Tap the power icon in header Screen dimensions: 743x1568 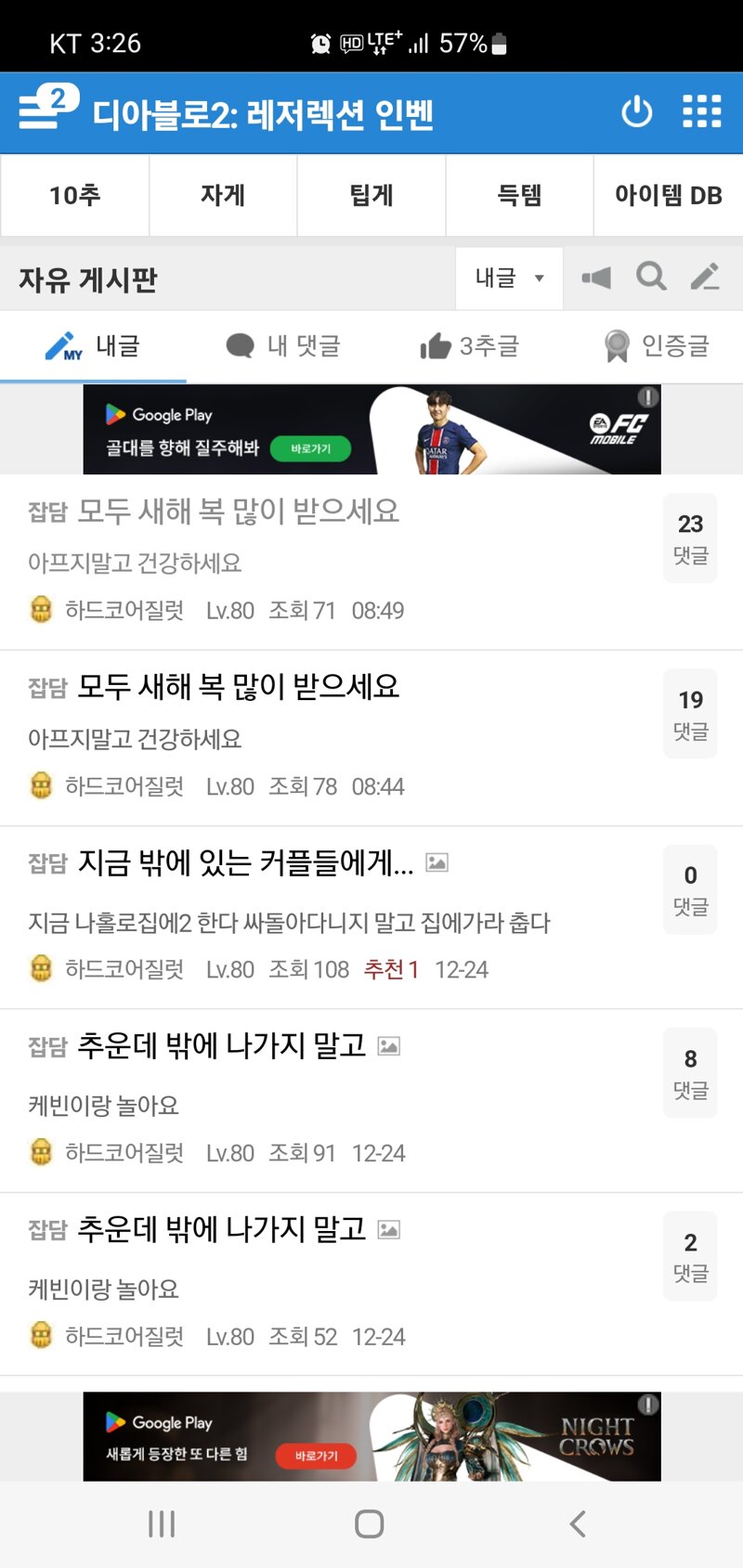point(636,112)
